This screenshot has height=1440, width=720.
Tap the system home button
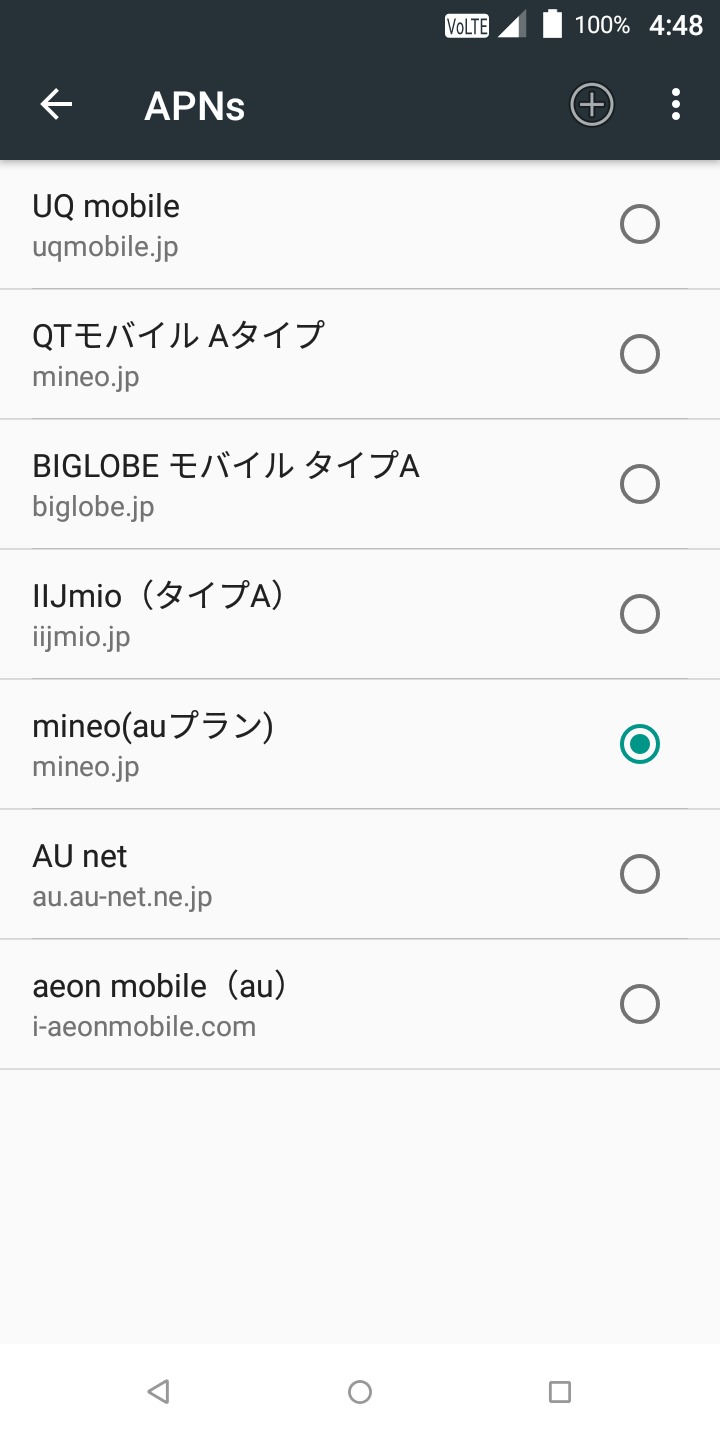[x=360, y=1391]
